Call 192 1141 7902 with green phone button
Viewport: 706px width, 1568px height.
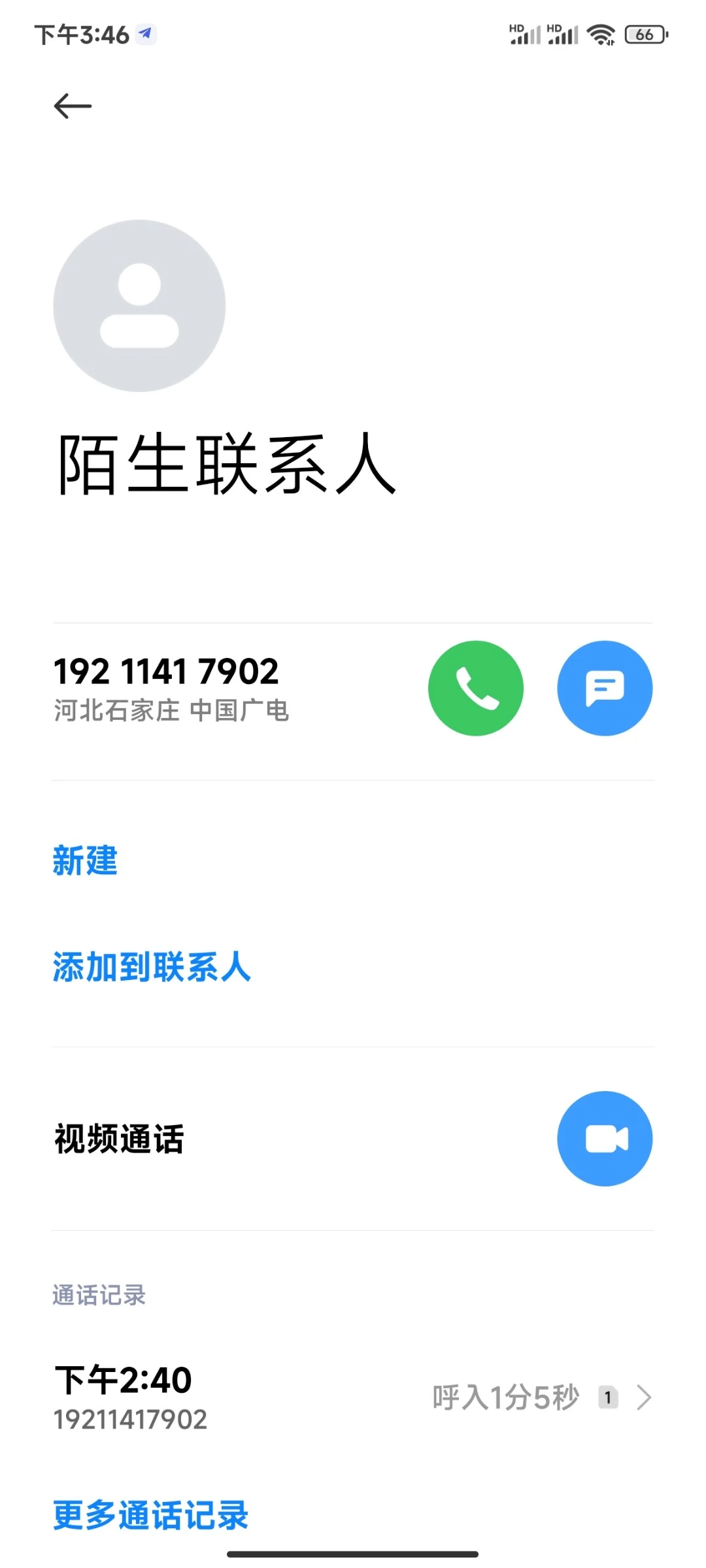475,688
